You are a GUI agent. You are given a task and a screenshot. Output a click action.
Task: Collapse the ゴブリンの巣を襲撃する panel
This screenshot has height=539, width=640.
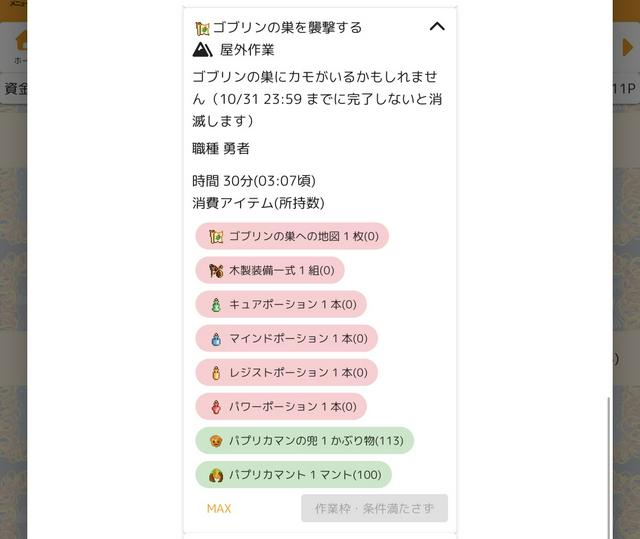[436, 27]
